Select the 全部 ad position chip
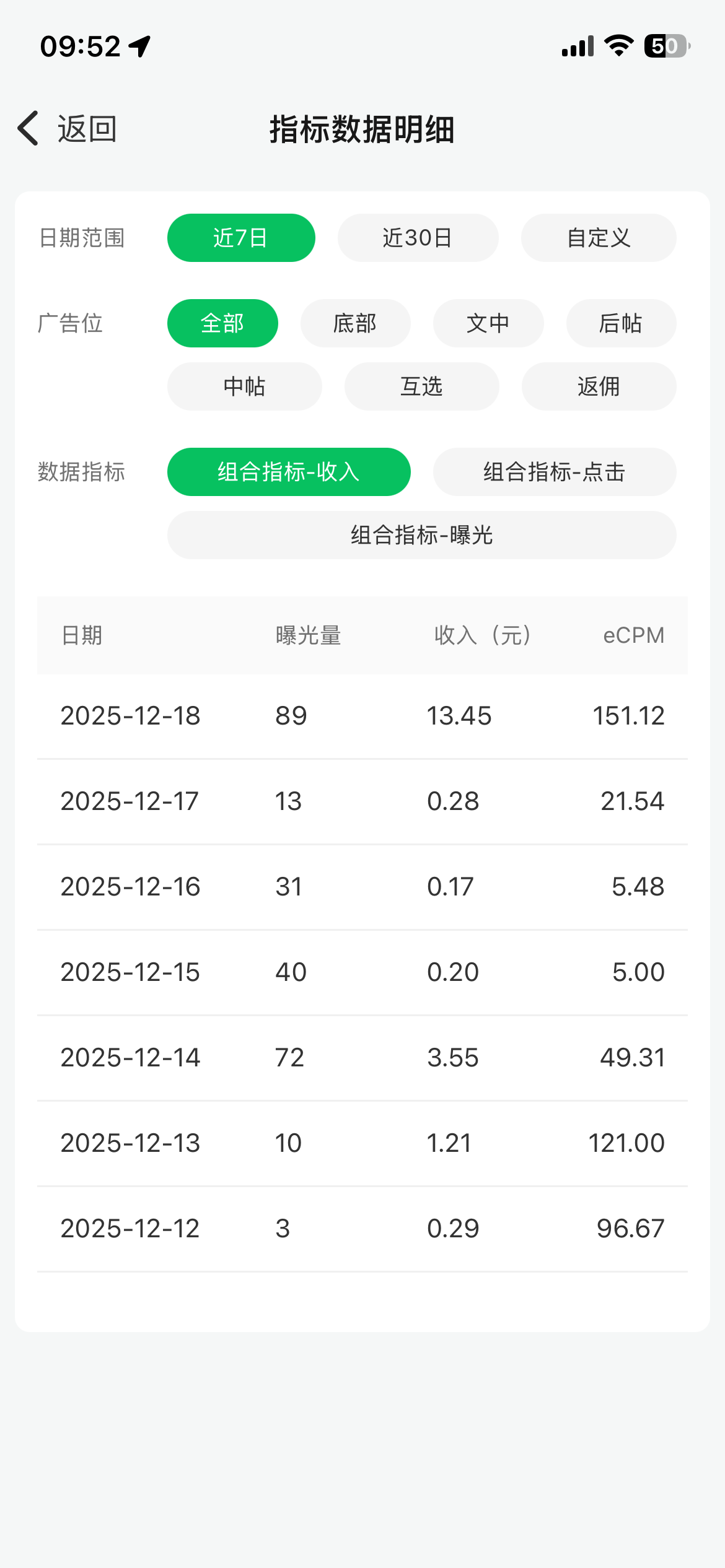The image size is (725, 1568). pyautogui.click(x=222, y=323)
